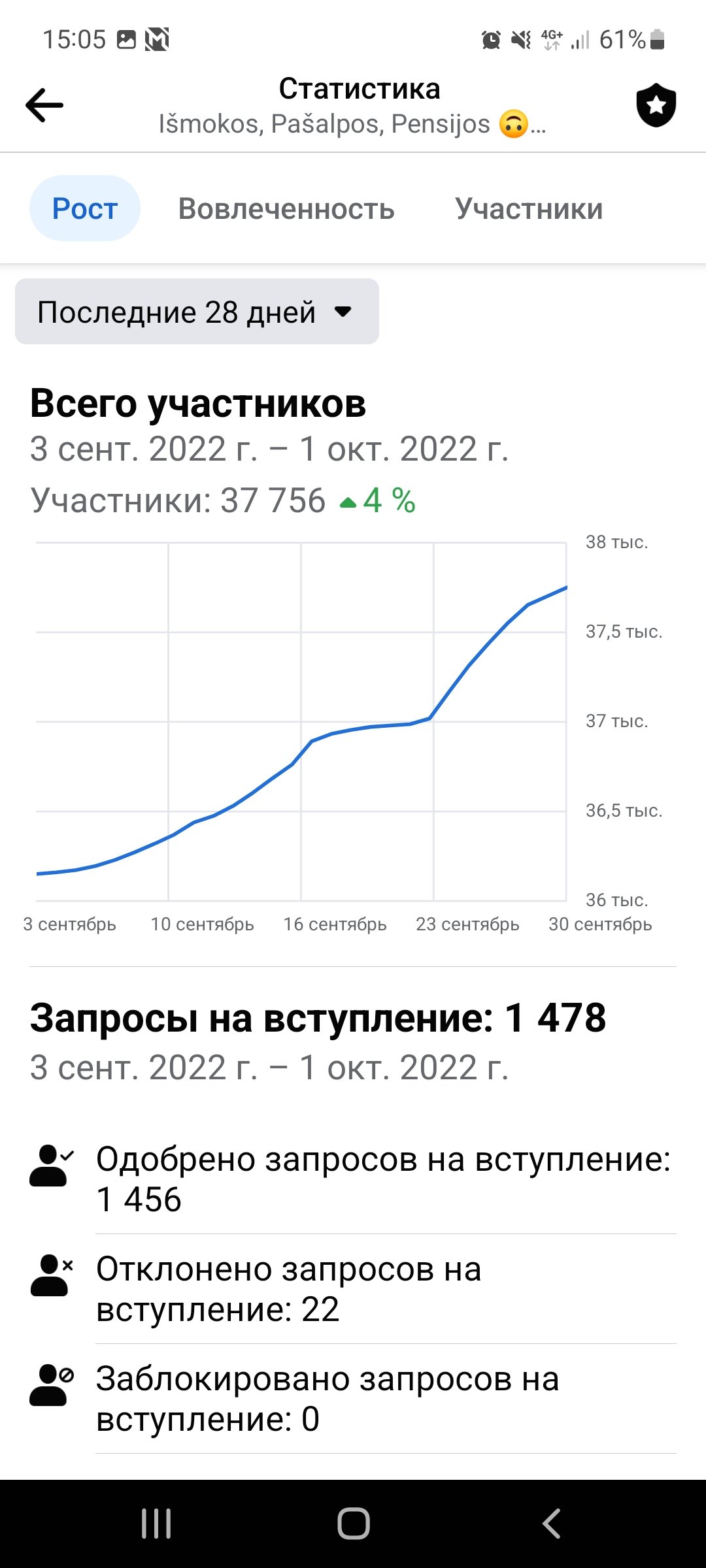Switch to the Вовлеченность tab
Image resolution: width=706 pixels, height=1568 pixels.
pos(286,209)
